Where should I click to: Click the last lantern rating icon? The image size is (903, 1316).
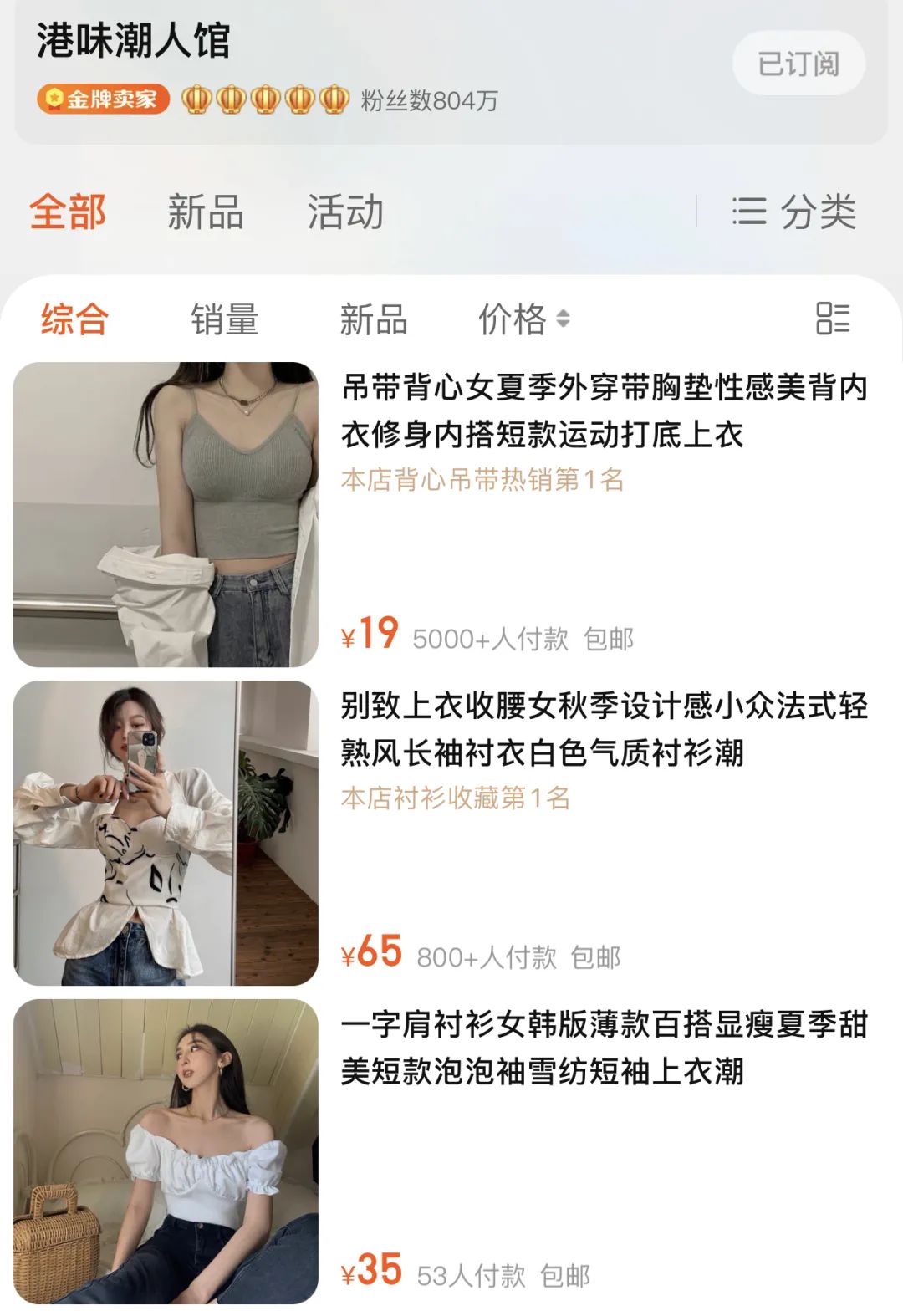pos(334,98)
